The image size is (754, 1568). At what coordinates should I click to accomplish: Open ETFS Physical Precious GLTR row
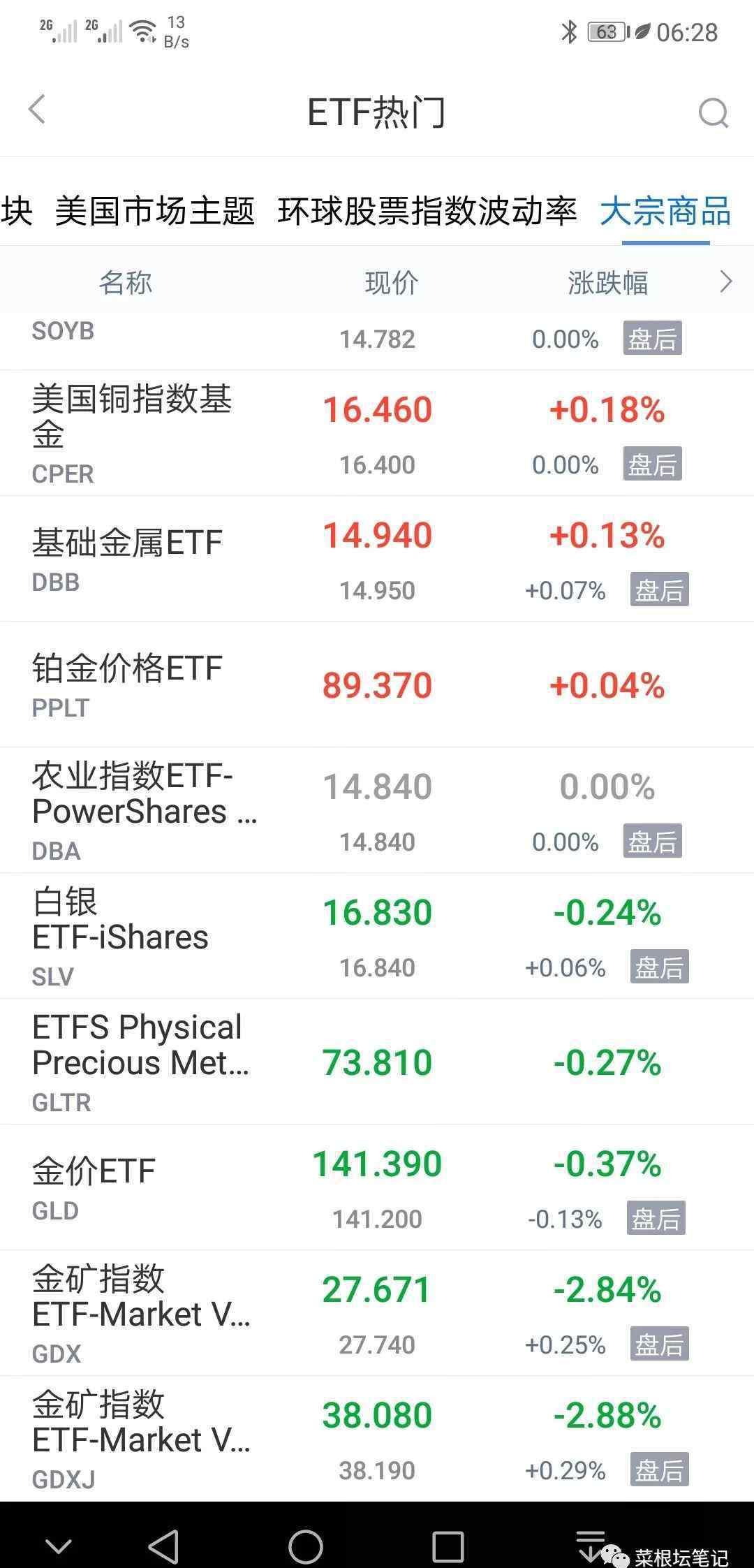(x=377, y=1062)
